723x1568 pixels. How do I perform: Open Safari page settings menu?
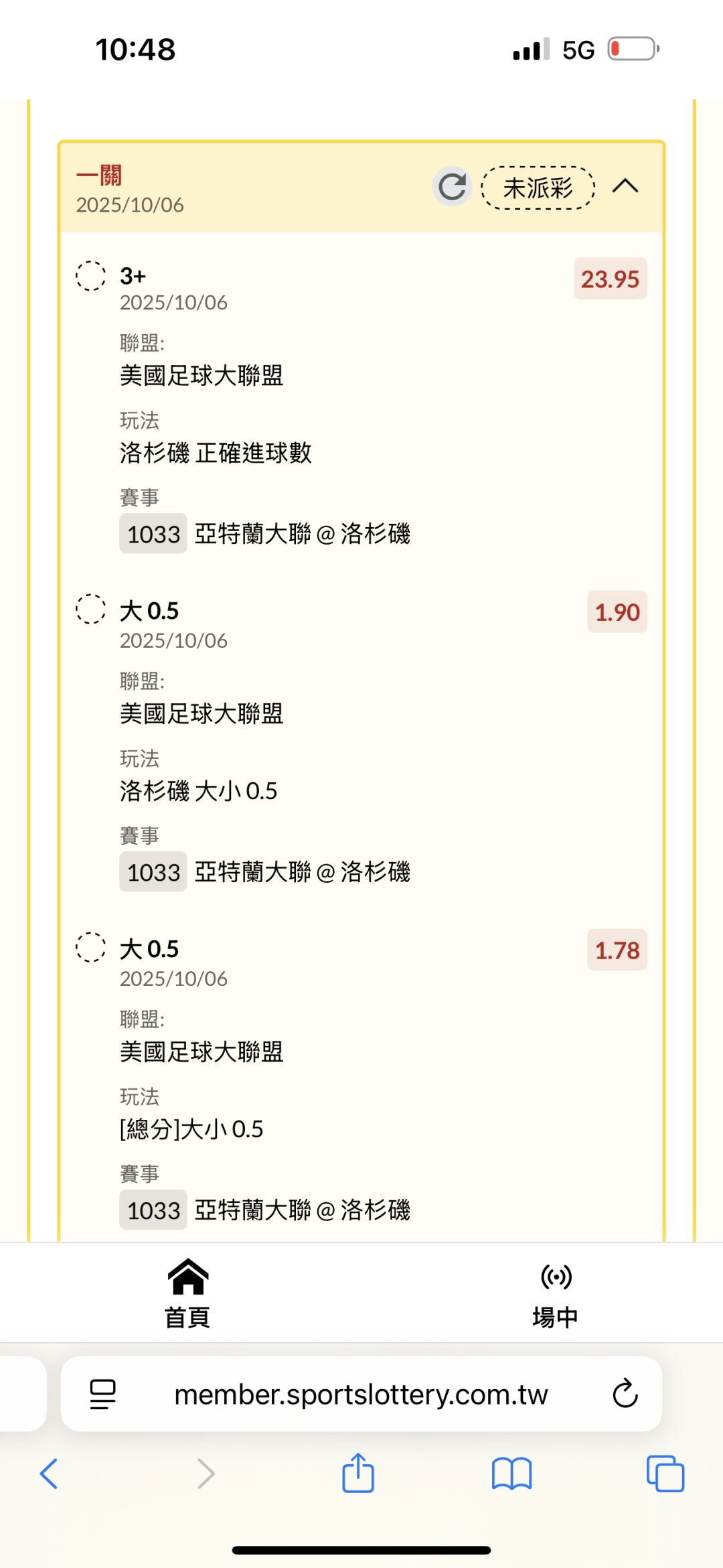[x=102, y=1395]
